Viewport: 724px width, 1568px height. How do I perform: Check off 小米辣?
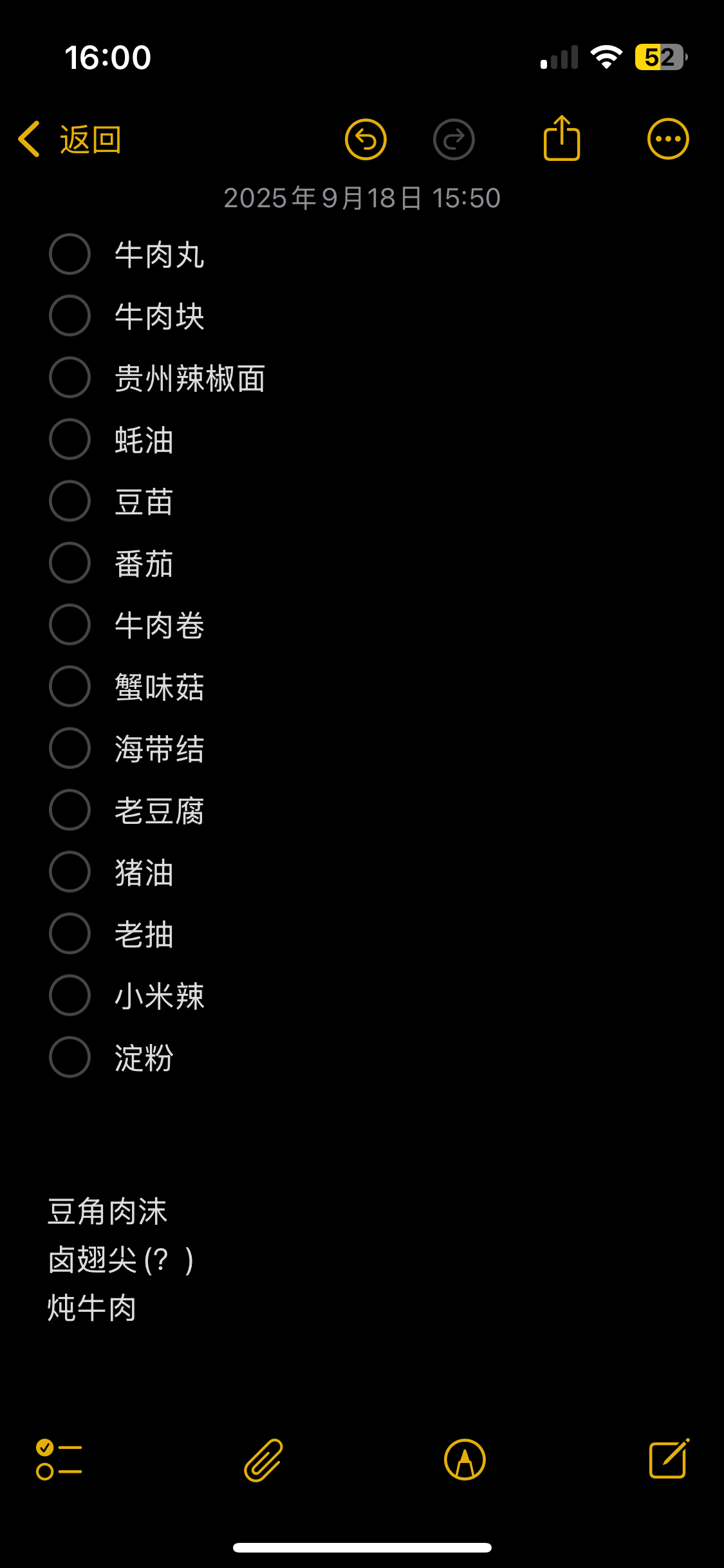coord(70,996)
